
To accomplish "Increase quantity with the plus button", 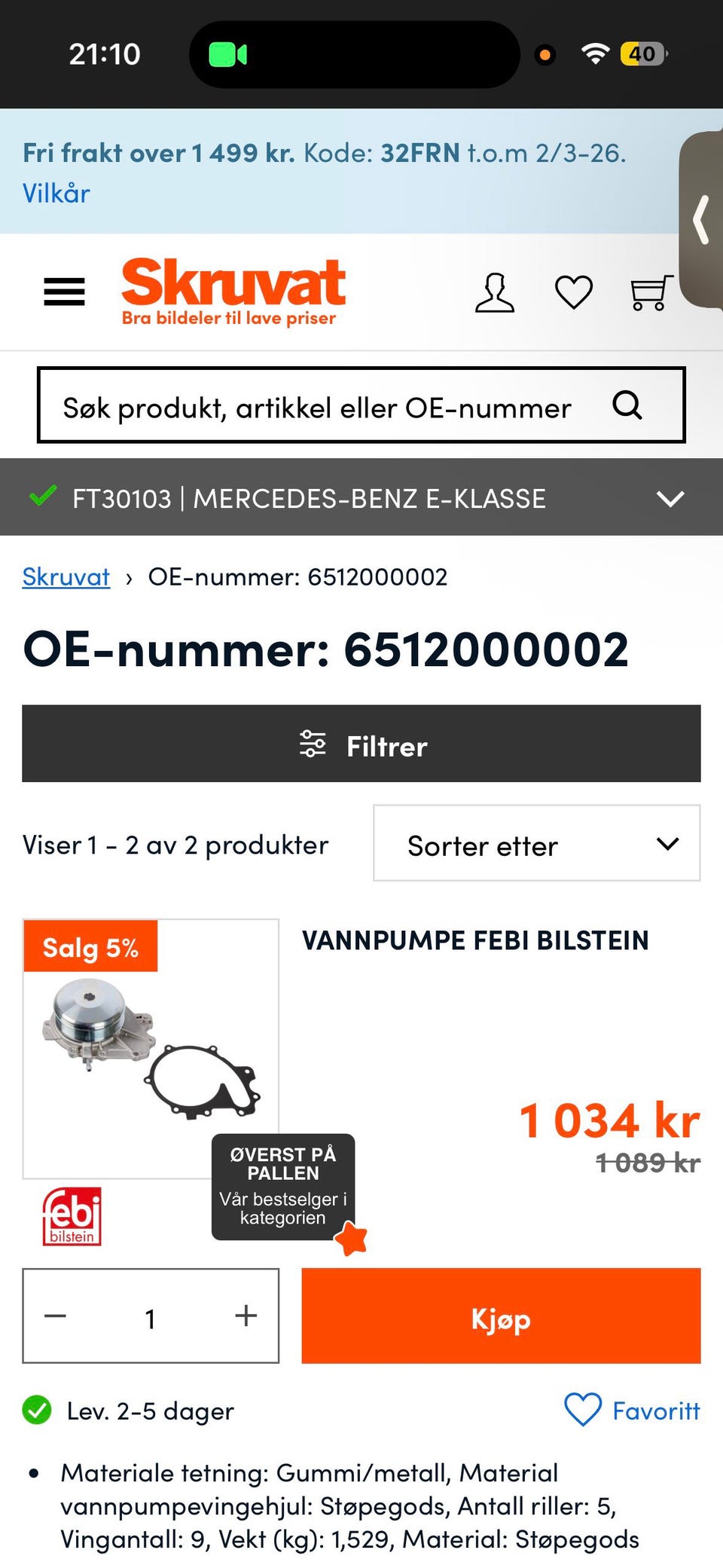I will click(x=246, y=1316).
